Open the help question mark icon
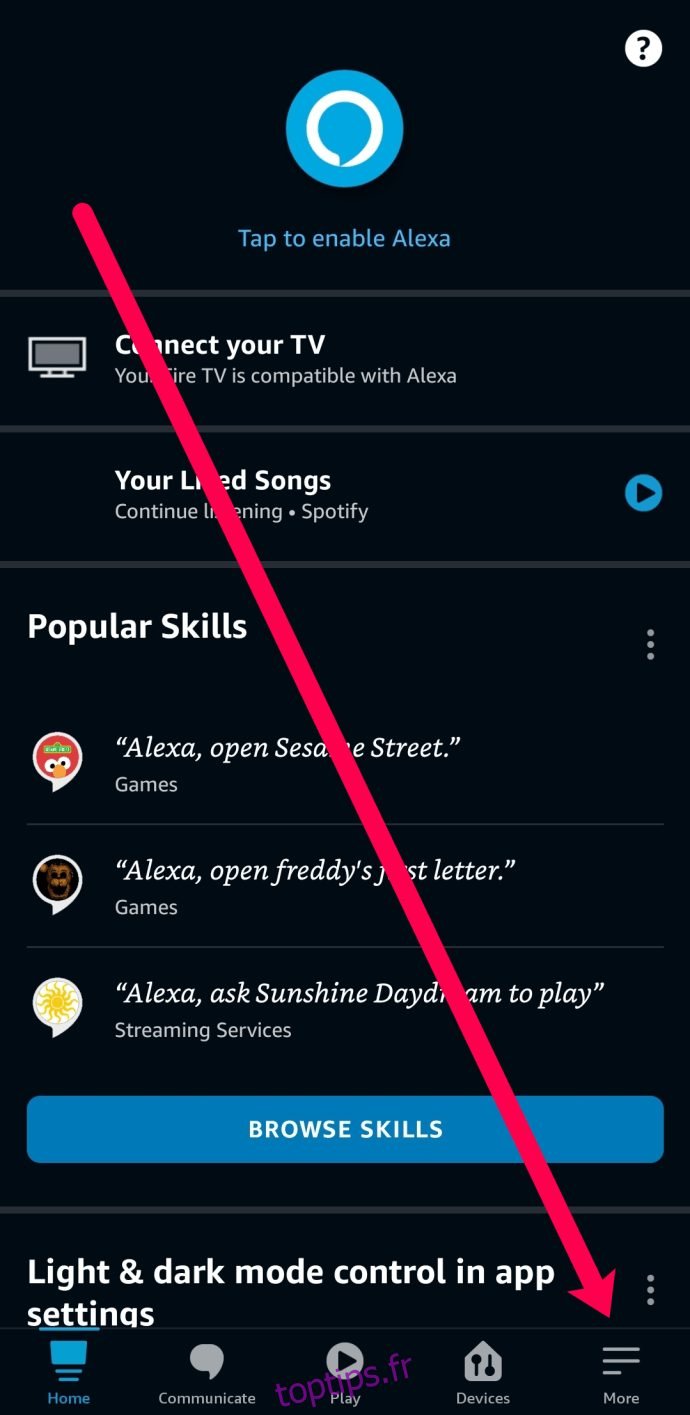 click(x=643, y=48)
